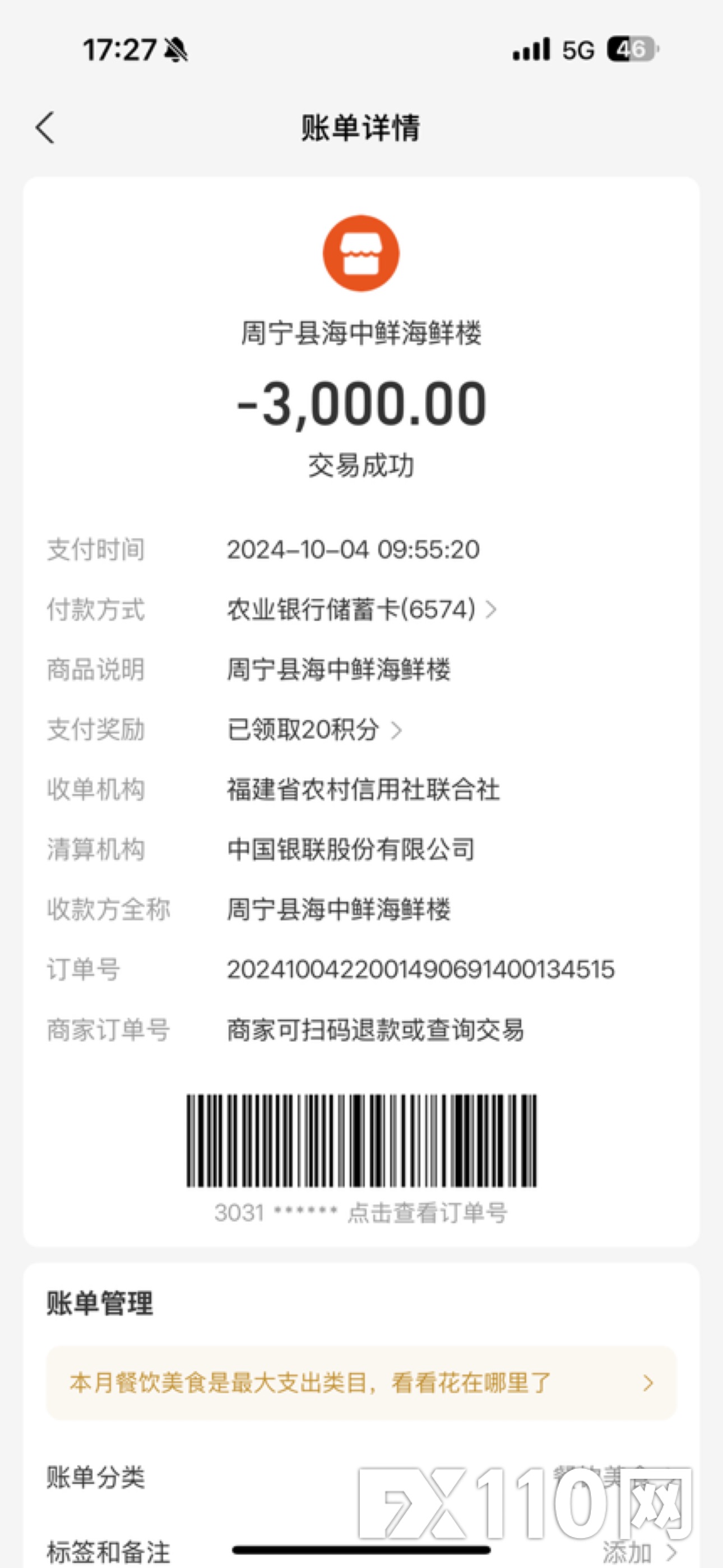
Task: Open the 账单分类 row
Action: [361, 1477]
